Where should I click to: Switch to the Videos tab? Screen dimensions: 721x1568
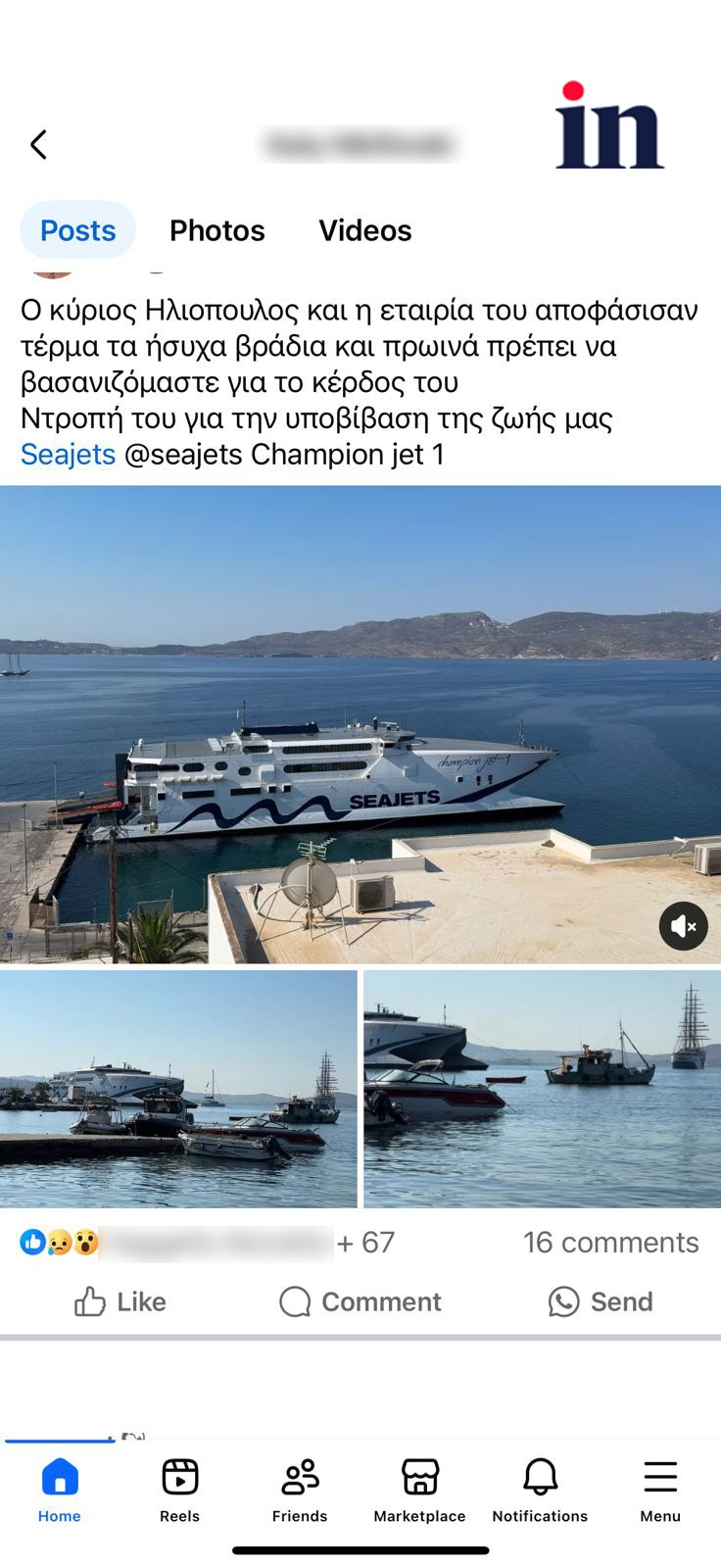(364, 230)
